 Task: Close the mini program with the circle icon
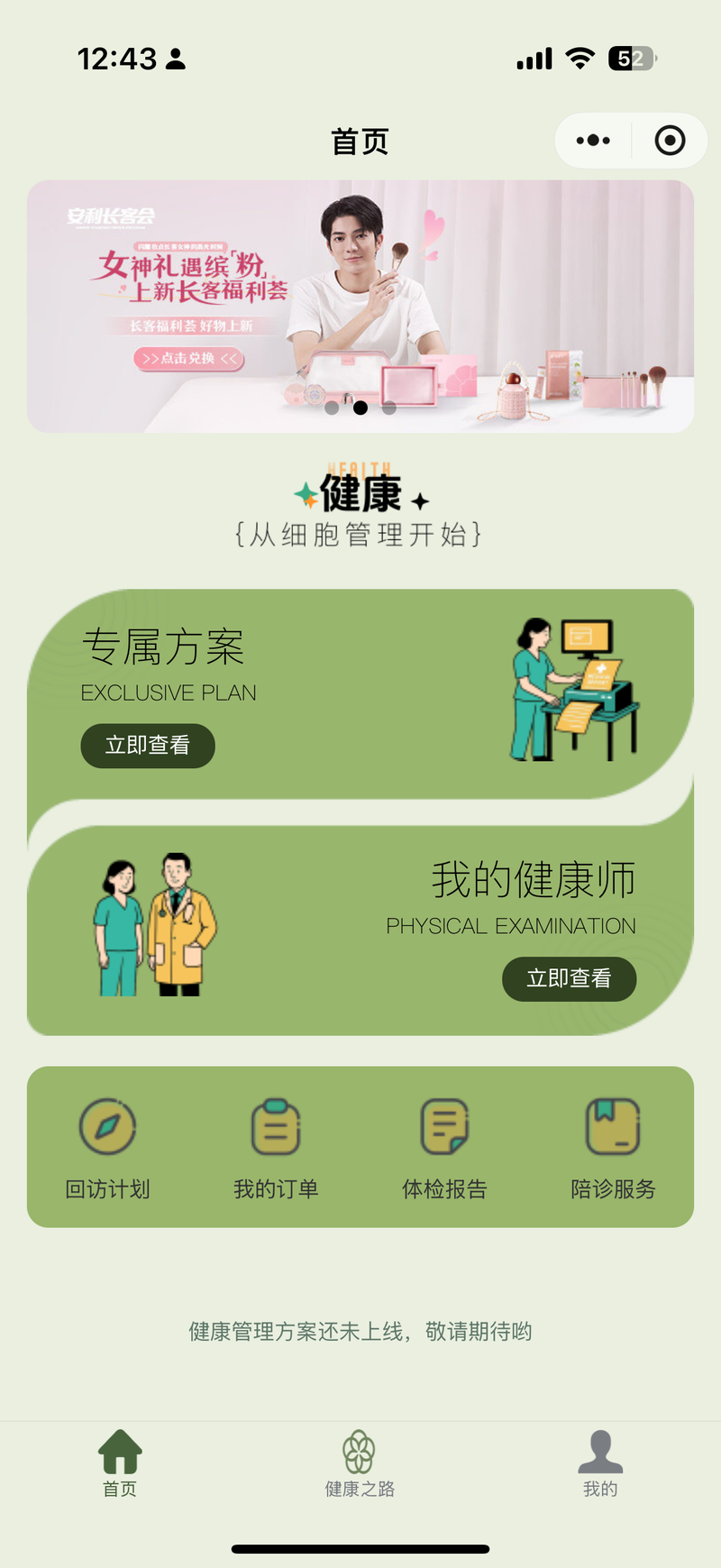click(x=670, y=141)
